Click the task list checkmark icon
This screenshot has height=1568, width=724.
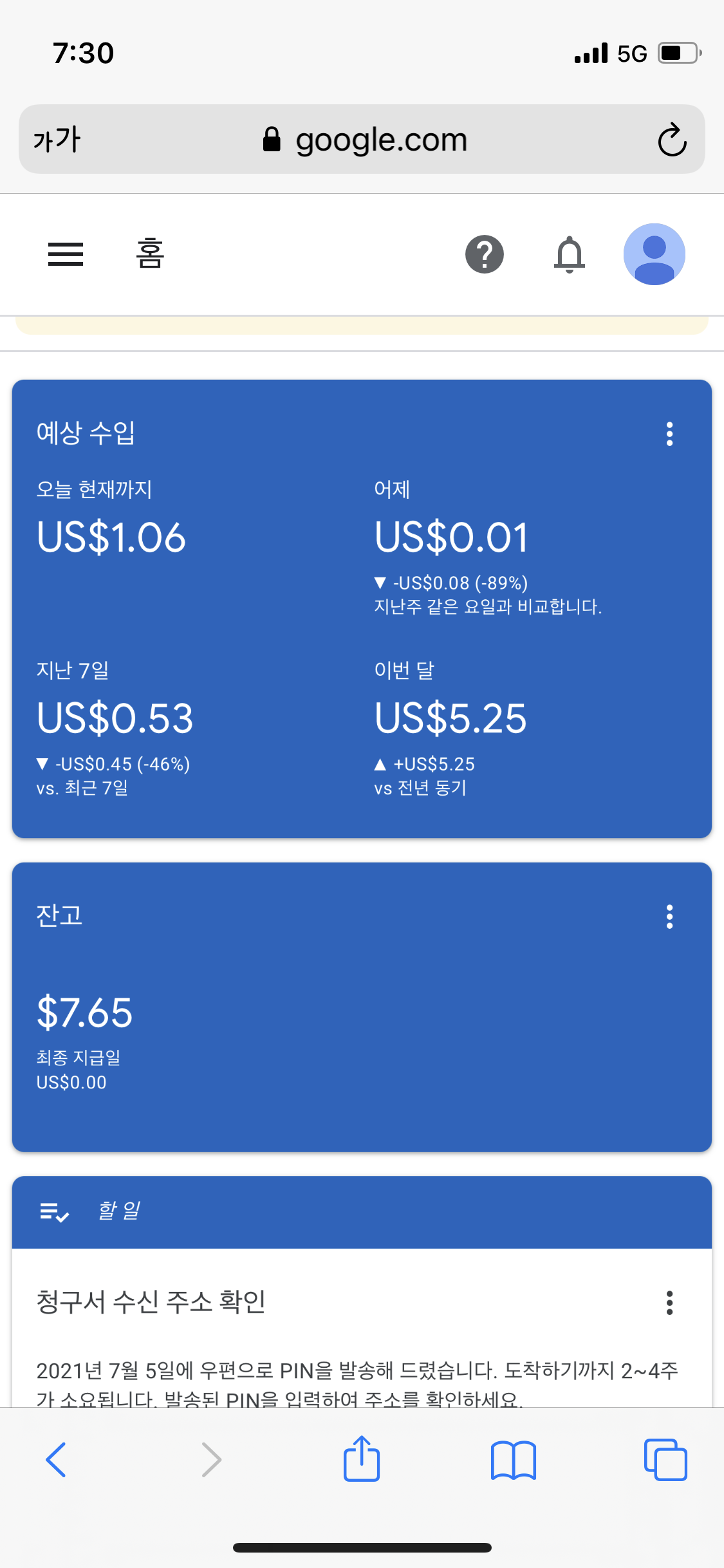pyautogui.click(x=55, y=1211)
